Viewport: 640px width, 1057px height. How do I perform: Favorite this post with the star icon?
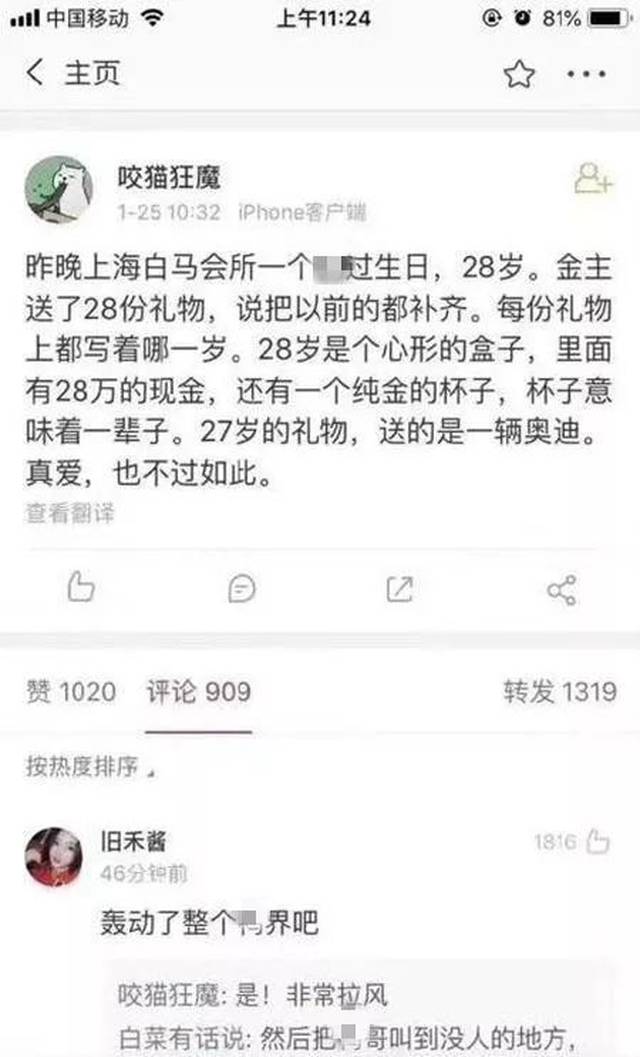coord(518,74)
